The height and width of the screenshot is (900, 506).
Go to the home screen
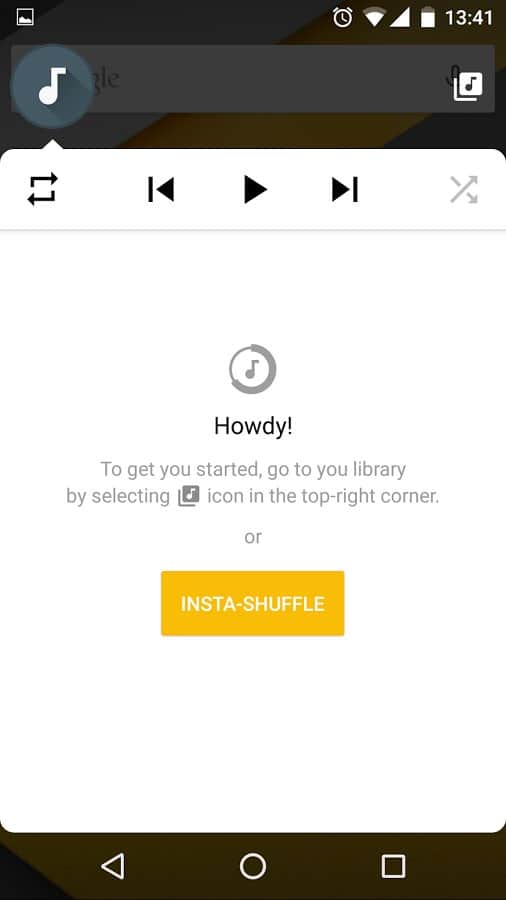253,866
